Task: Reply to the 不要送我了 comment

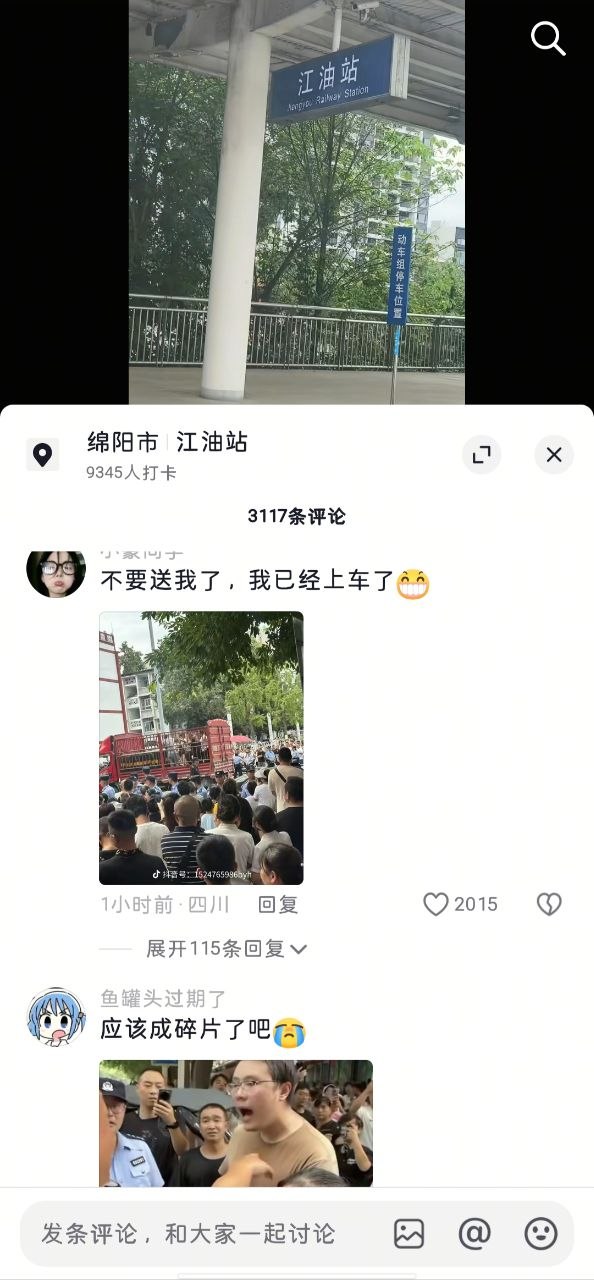Action: point(278,905)
